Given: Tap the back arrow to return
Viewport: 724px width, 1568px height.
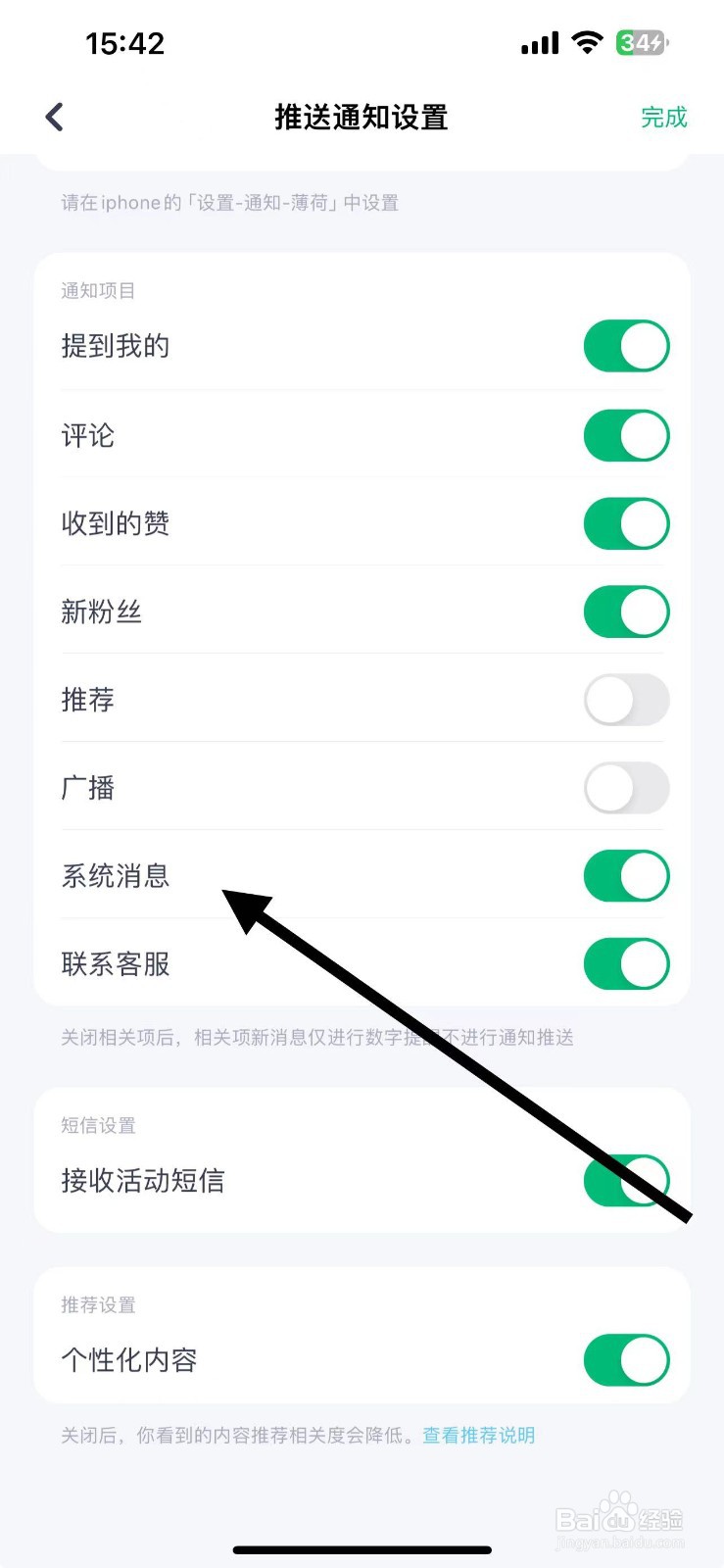Looking at the screenshot, I should tap(54, 116).
